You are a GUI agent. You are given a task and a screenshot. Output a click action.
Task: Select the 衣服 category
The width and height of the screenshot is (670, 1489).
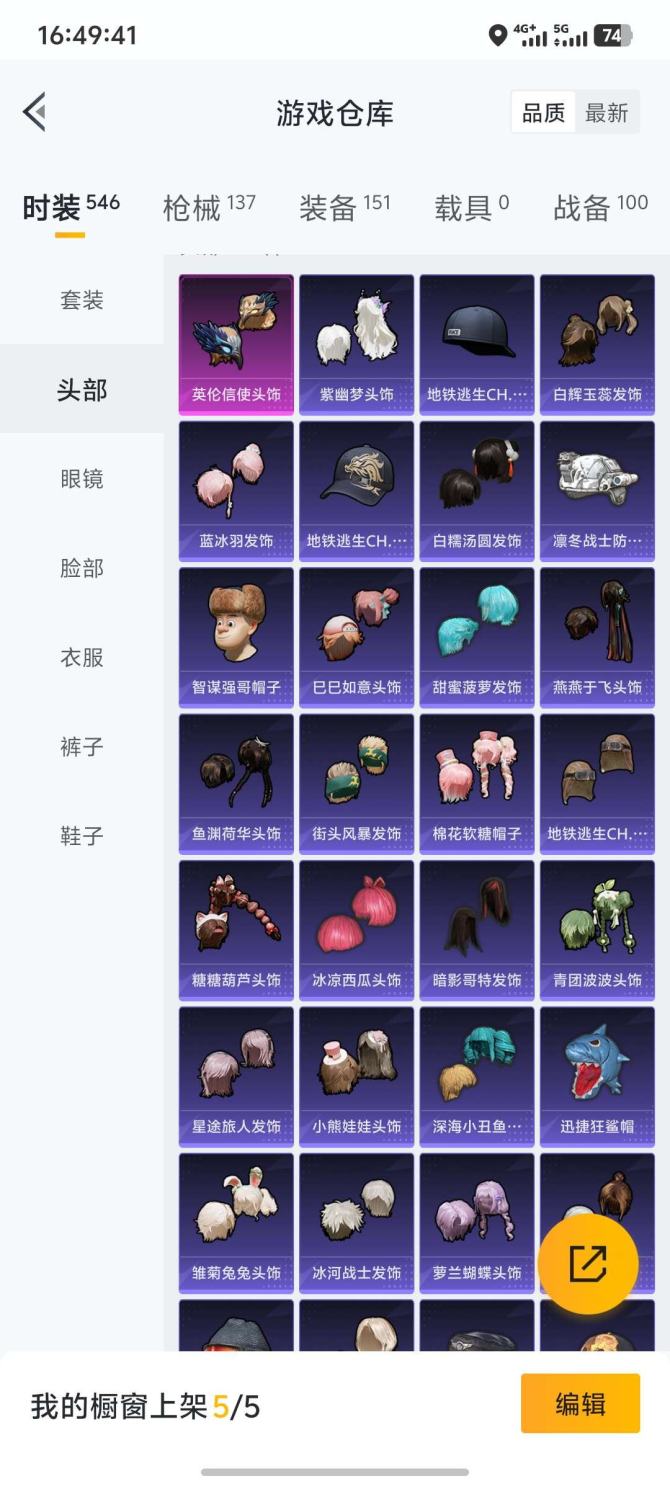[x=81, y=657]
